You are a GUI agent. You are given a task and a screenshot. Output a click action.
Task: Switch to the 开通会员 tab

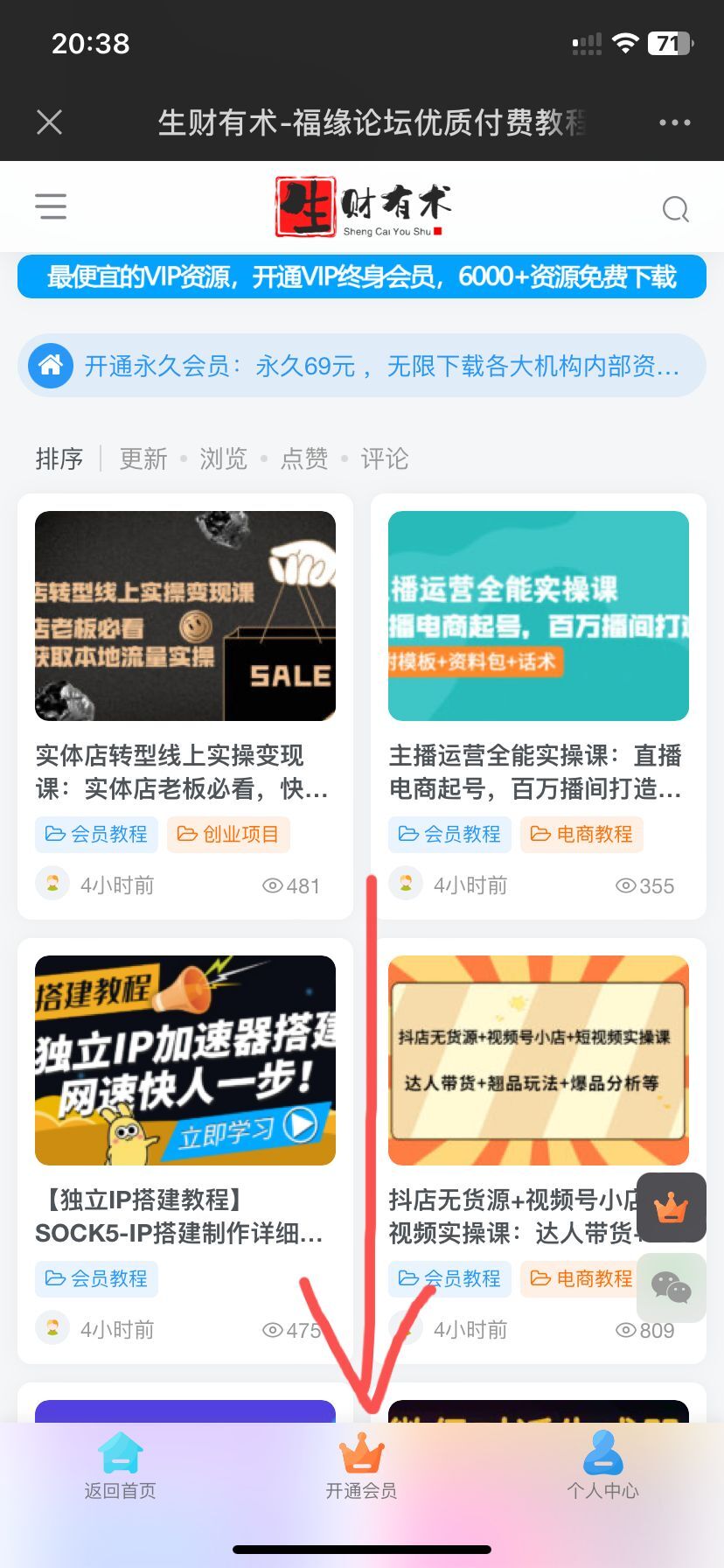click(362, 1466)
